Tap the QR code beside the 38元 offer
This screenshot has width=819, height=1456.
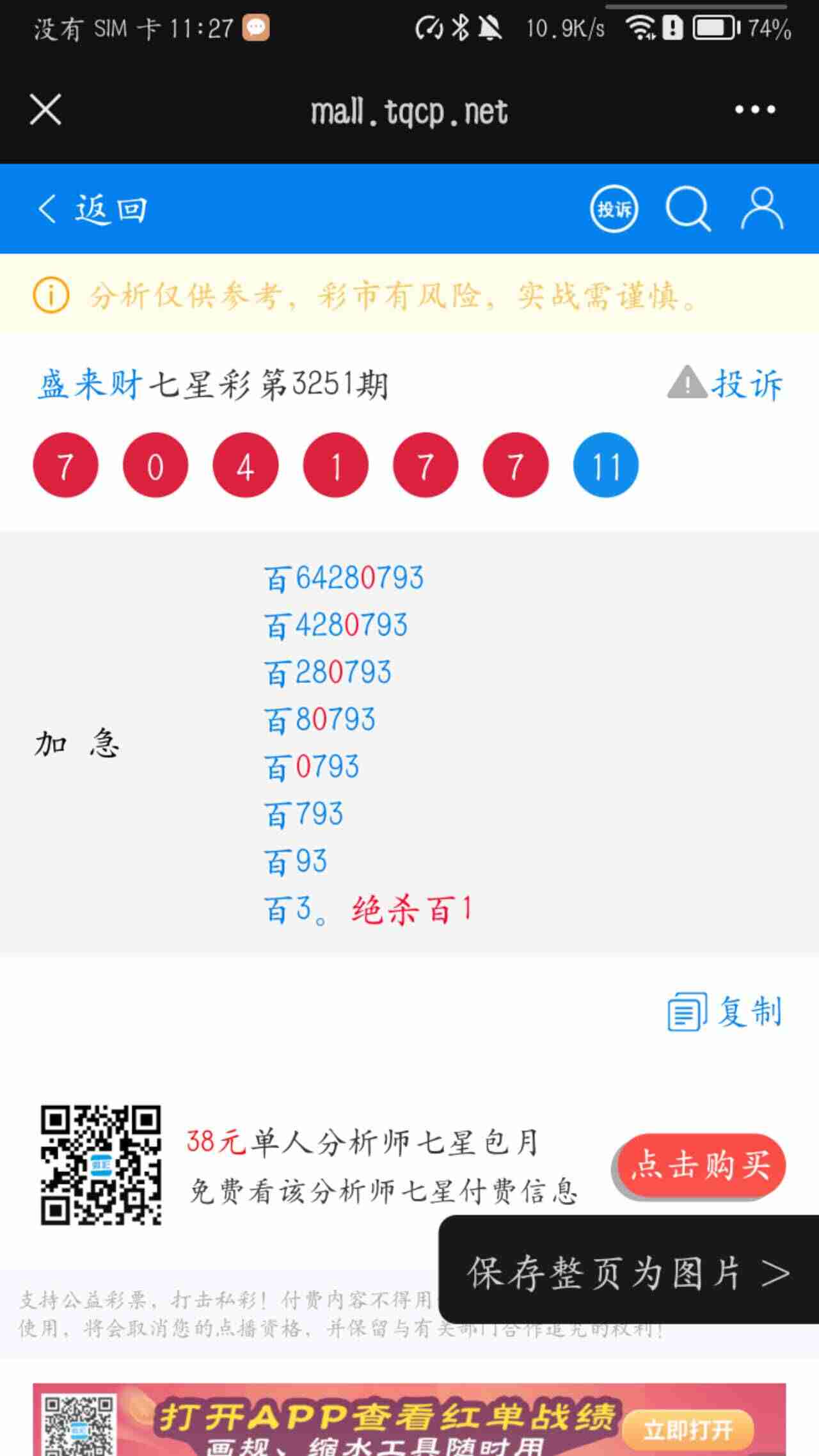102,1165
